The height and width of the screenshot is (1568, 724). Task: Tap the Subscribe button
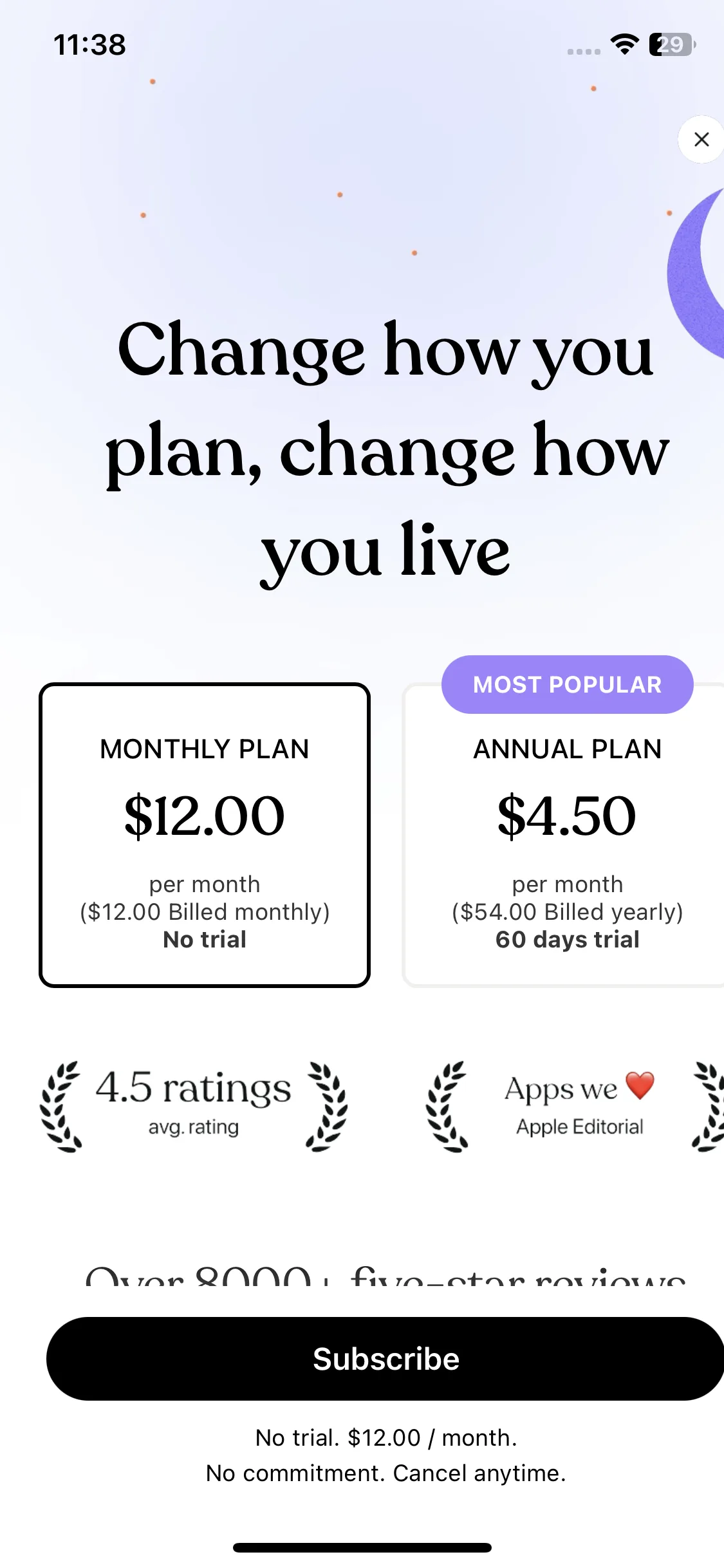(385, 1359)
